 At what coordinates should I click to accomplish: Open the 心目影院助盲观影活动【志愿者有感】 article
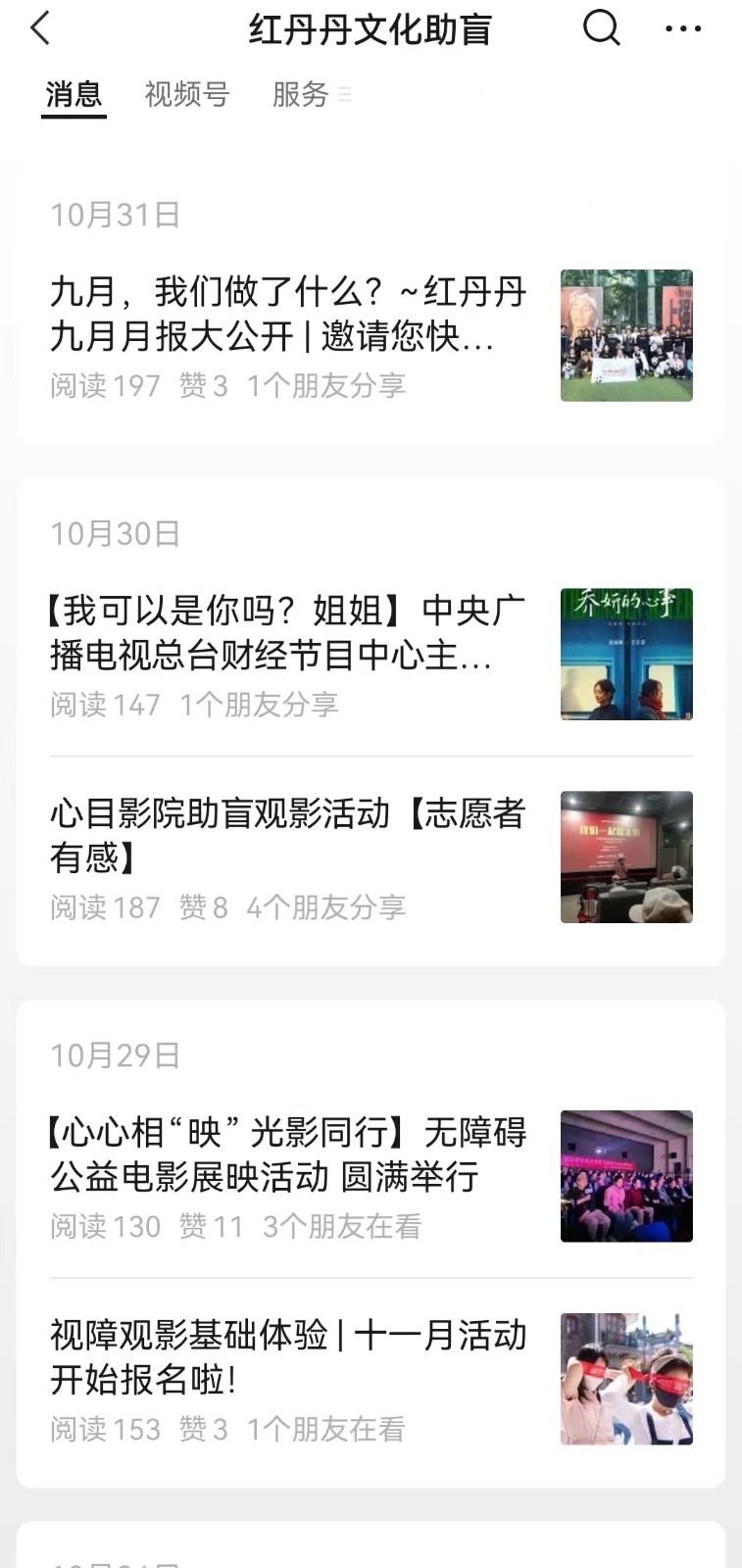point(371,857)
